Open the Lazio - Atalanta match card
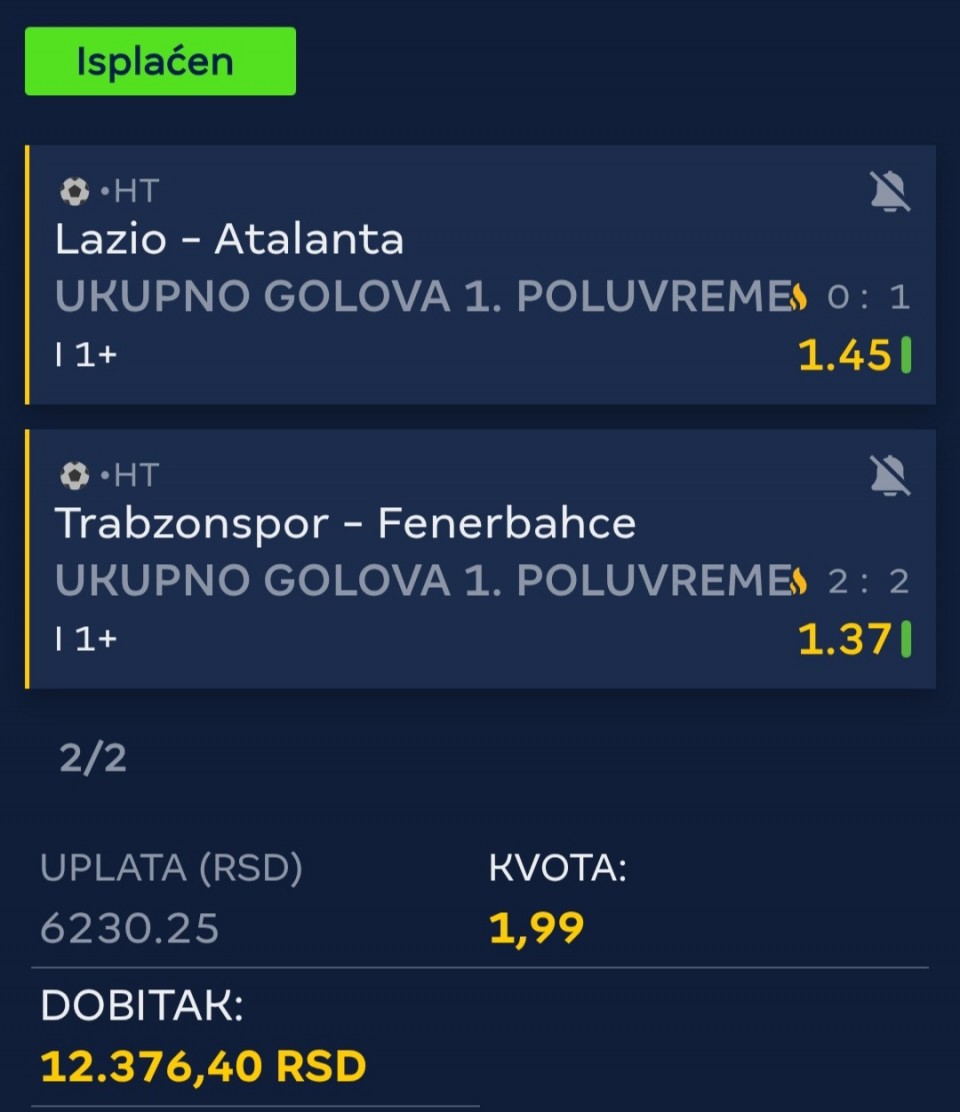This screenshot has height=1112, width=960. coord(230,239)
